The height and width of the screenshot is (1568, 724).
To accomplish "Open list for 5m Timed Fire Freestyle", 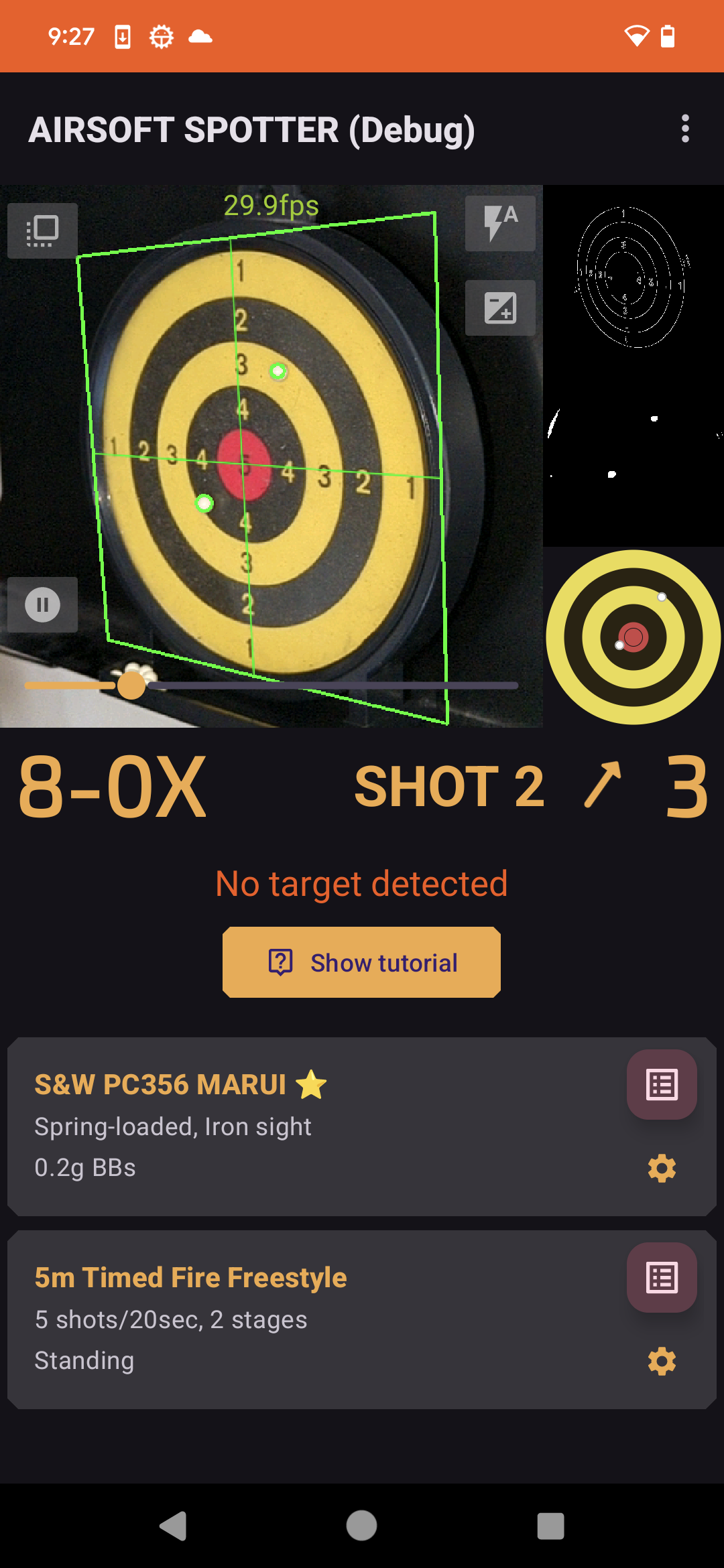I will pyautogui.click(x=661, y=1278).
